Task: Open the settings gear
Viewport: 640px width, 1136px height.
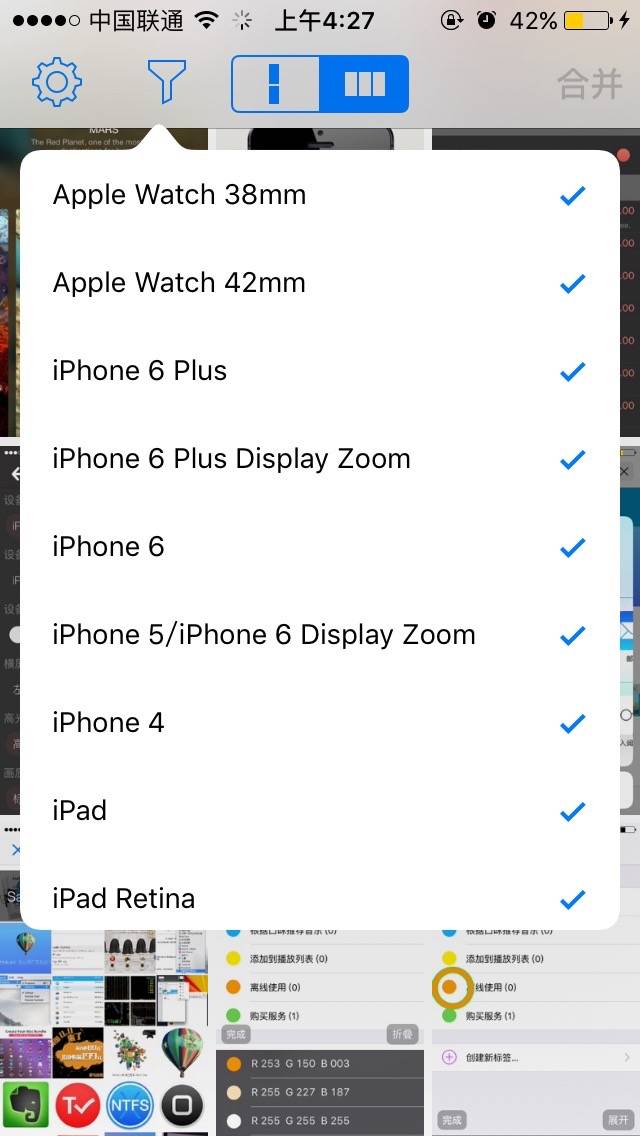Action: [57, 83]
